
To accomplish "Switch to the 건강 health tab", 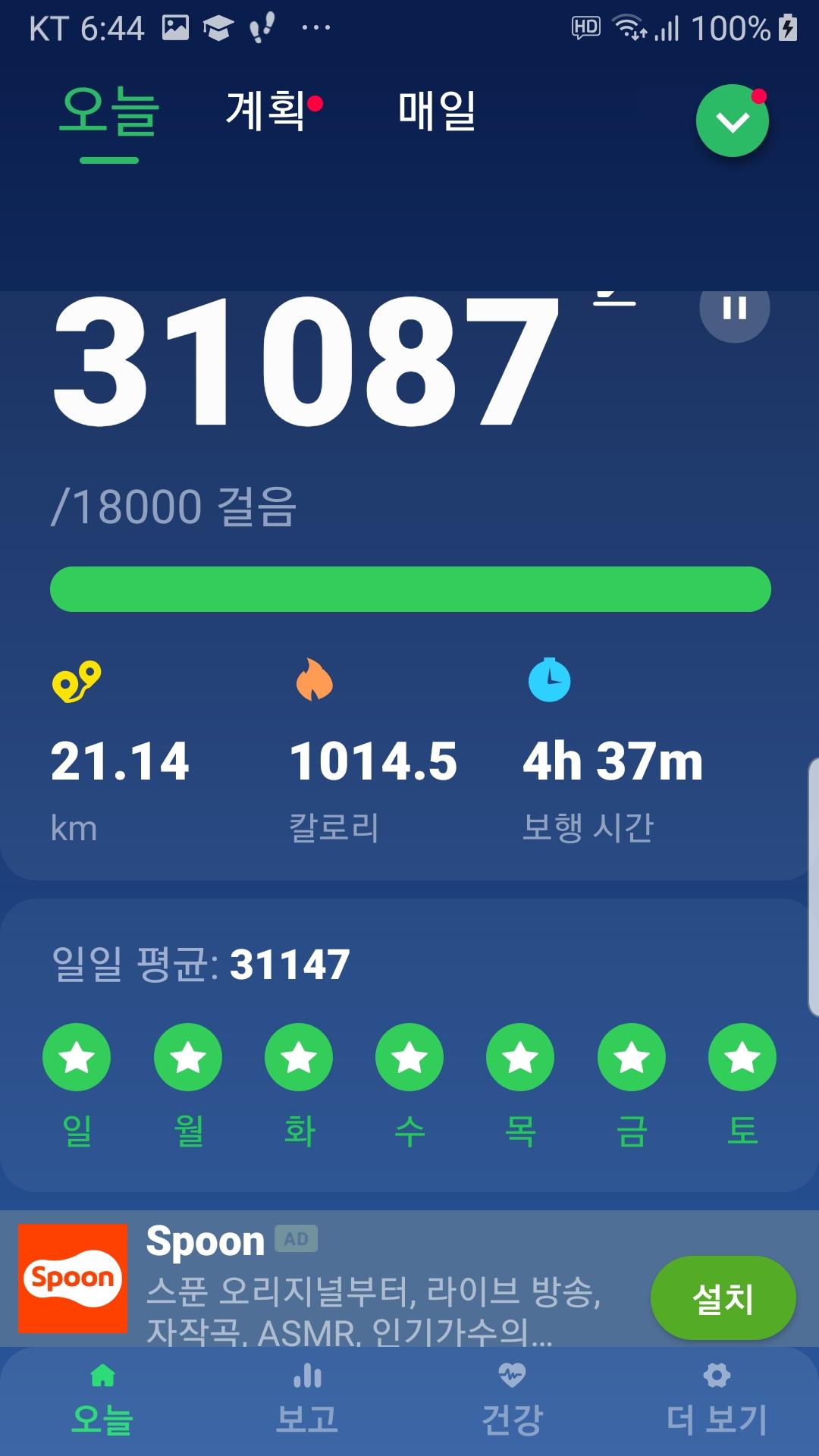I will tap(512, 1401).
